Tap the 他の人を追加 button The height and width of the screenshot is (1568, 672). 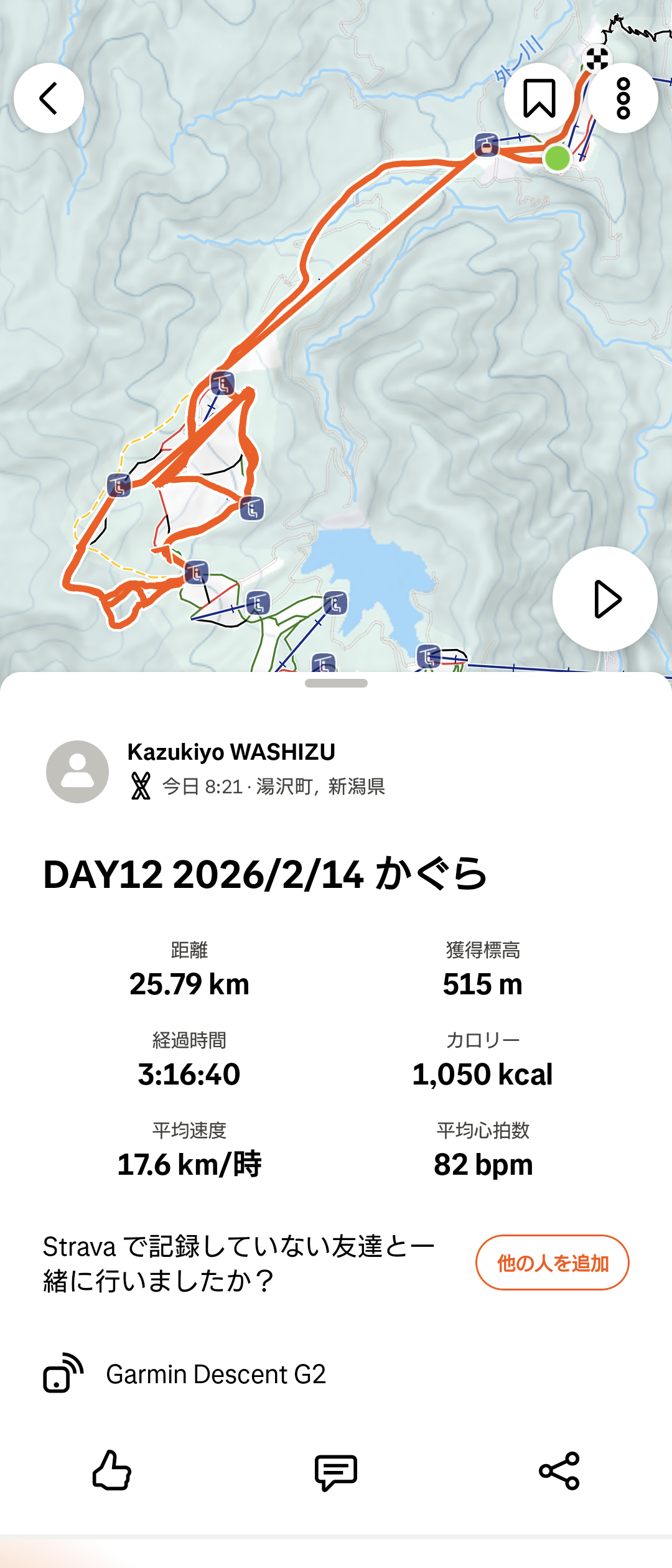click(552, 1262)
